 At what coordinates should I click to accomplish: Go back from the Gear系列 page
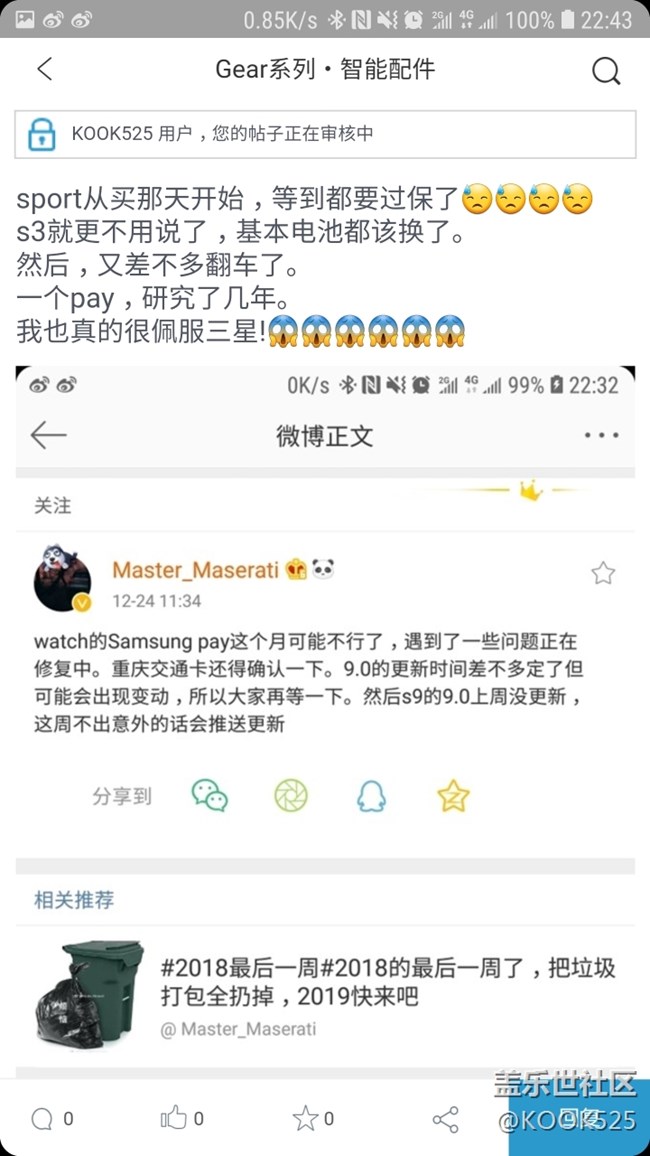pos(44,69)
